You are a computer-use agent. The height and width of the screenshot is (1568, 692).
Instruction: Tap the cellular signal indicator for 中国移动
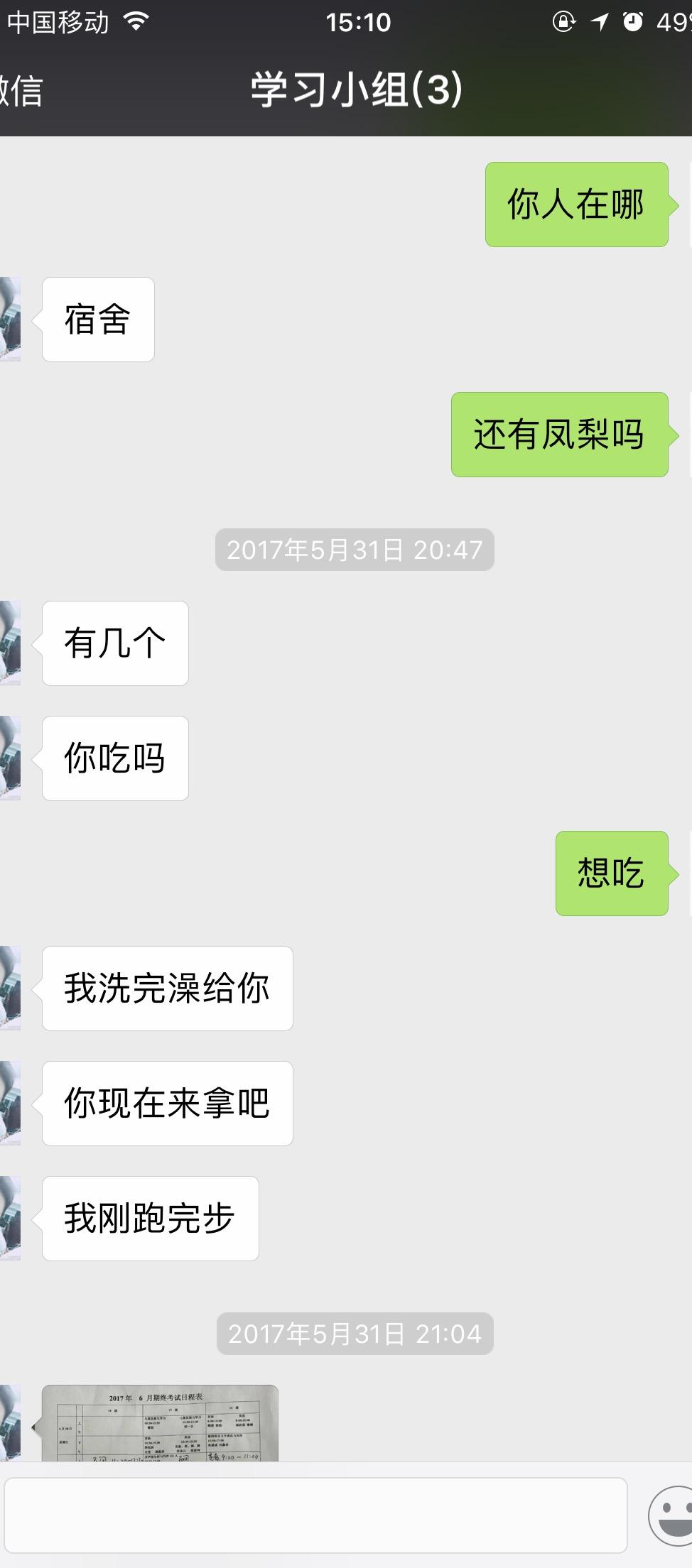point(57,21)
